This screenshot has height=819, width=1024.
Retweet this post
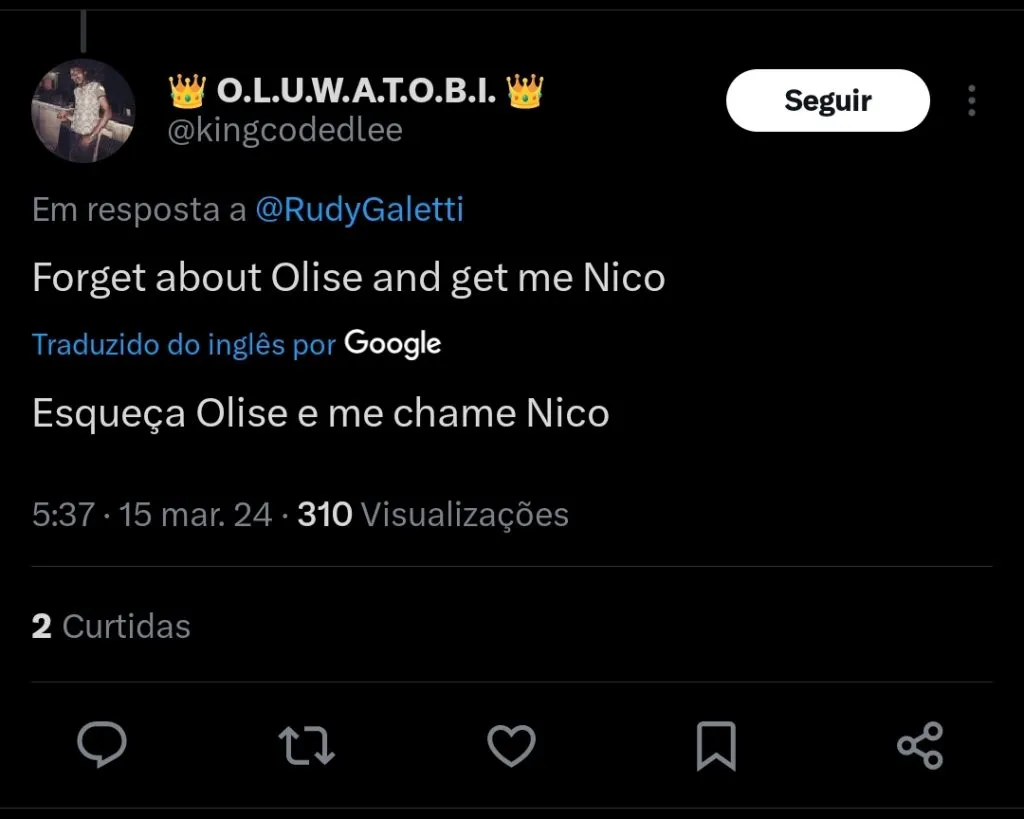[x=306, y=746]
